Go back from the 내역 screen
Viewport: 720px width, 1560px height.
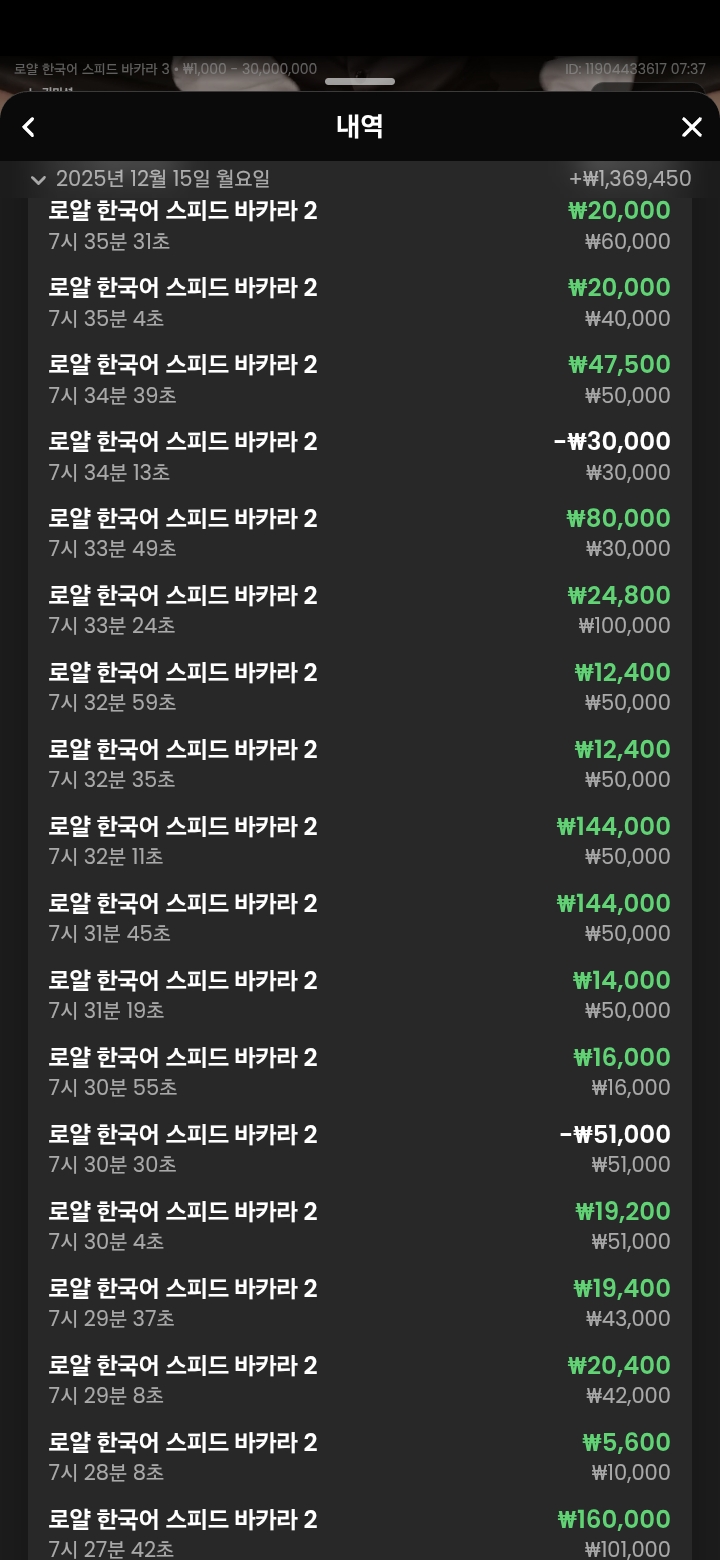pyautogui.click(x=29, y=127)
